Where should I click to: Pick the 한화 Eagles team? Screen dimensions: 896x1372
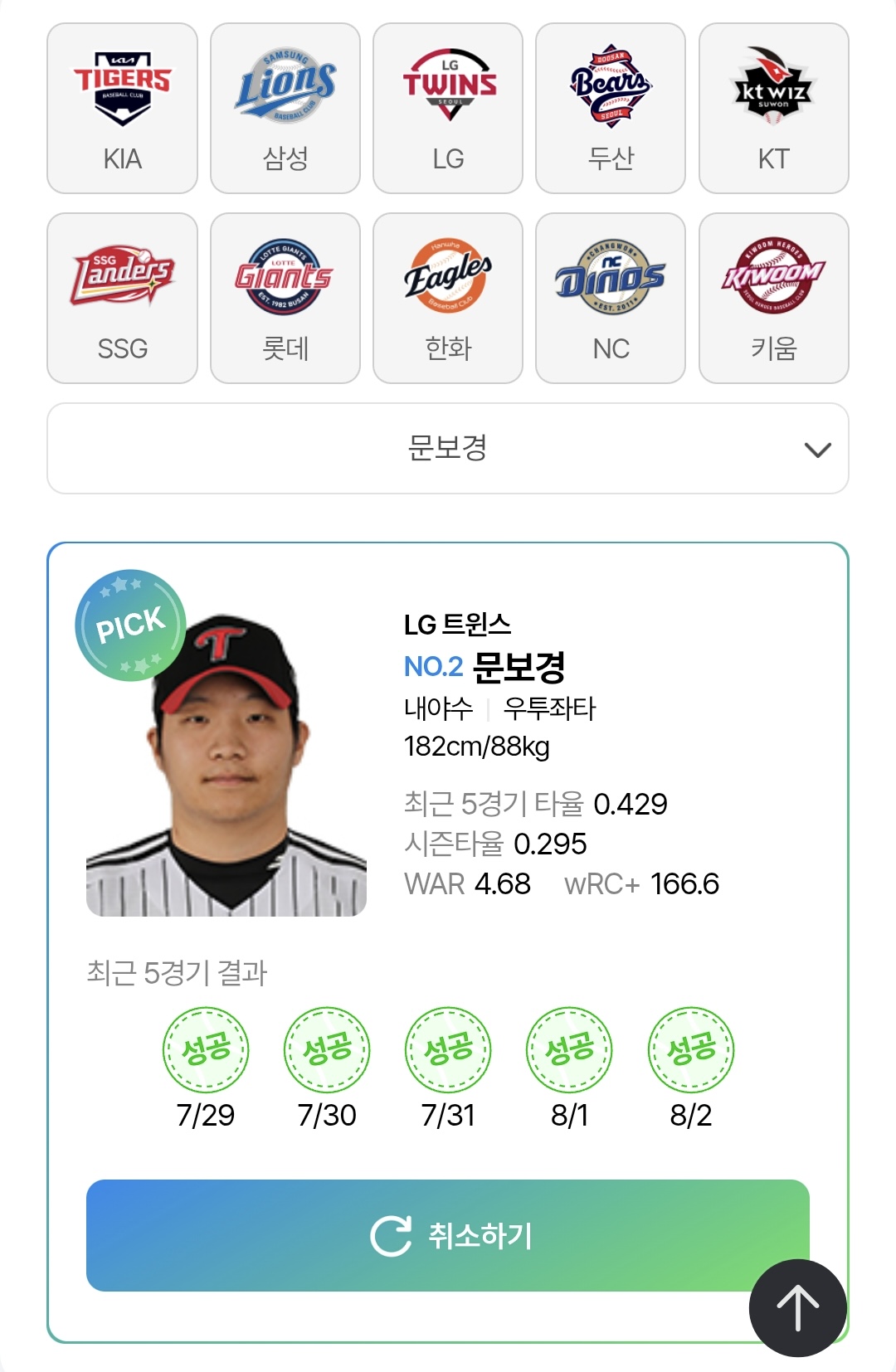click(x=448, y=299)
